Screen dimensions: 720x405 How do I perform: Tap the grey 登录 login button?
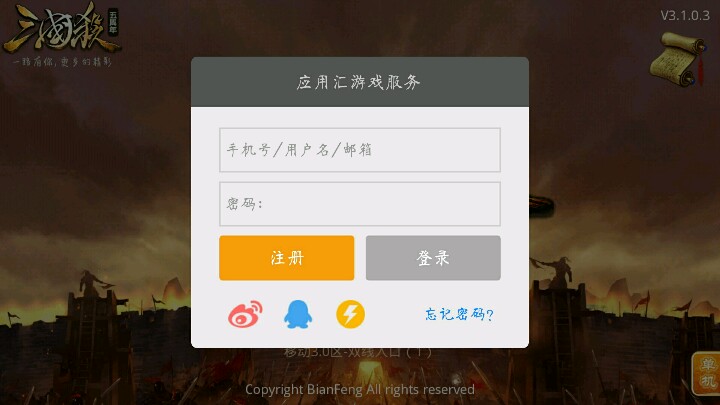(433, 258)
